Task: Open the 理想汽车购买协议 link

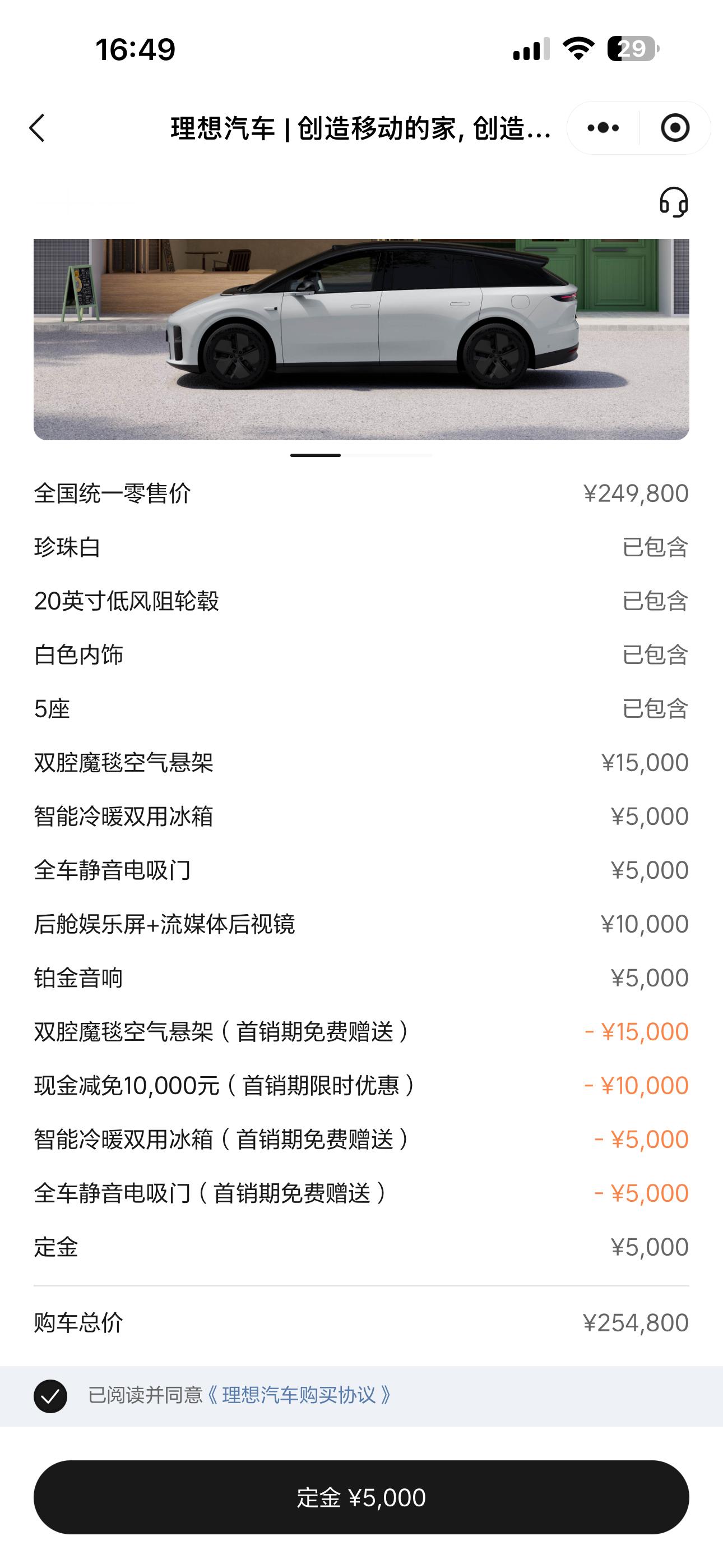Action: click(299, 1395)
